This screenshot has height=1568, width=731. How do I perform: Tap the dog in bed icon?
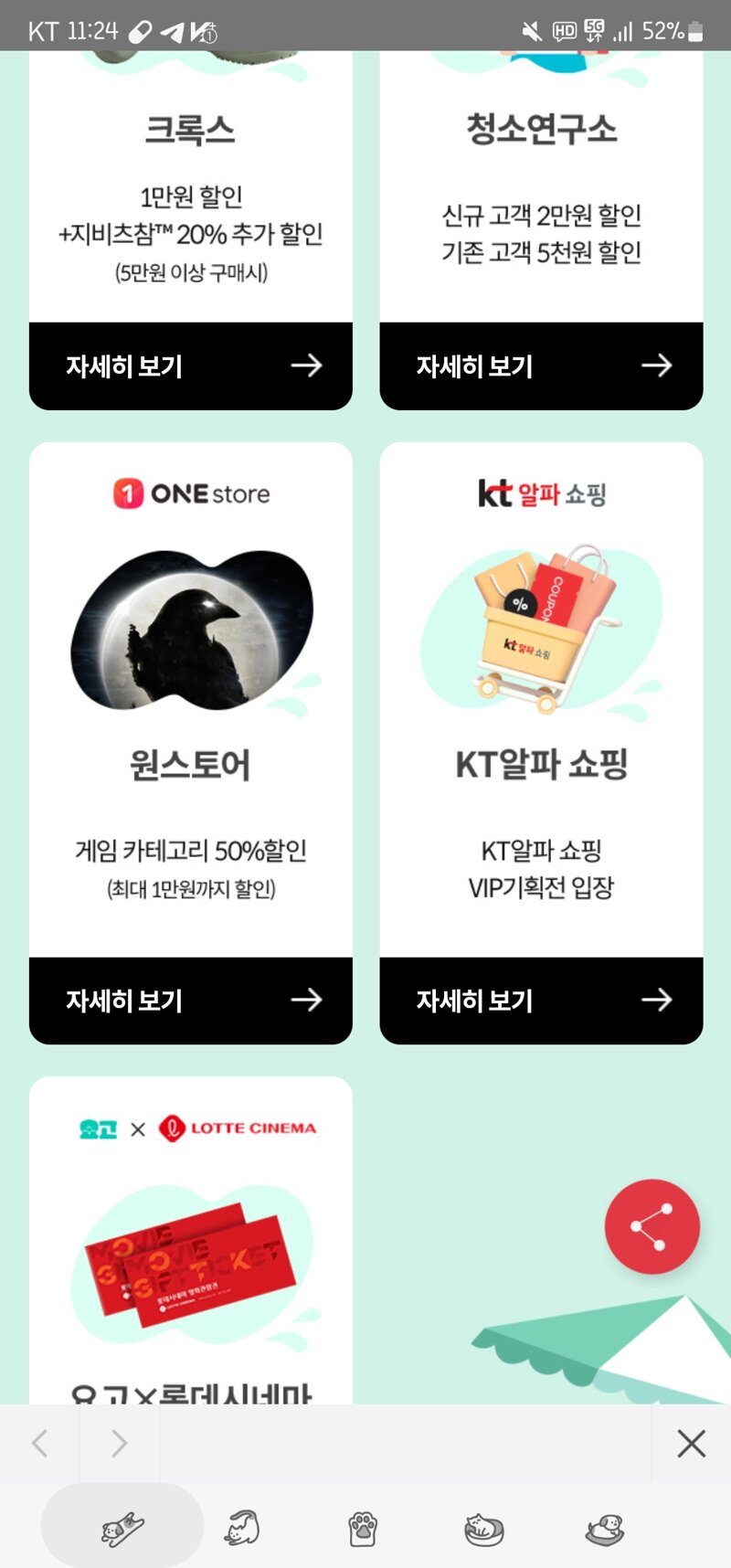pyautogui.click(x=604, y=1529)
